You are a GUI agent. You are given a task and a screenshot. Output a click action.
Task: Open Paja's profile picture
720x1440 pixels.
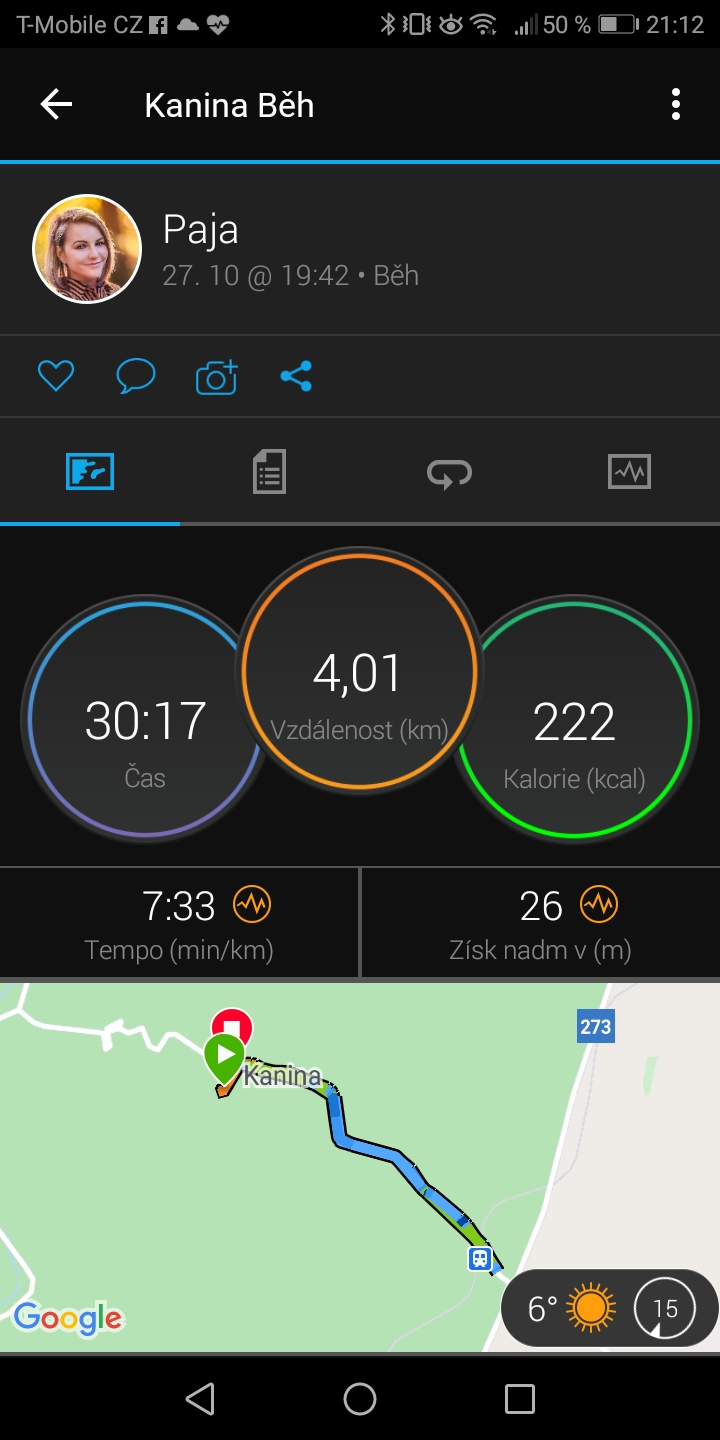pos(87,249)
